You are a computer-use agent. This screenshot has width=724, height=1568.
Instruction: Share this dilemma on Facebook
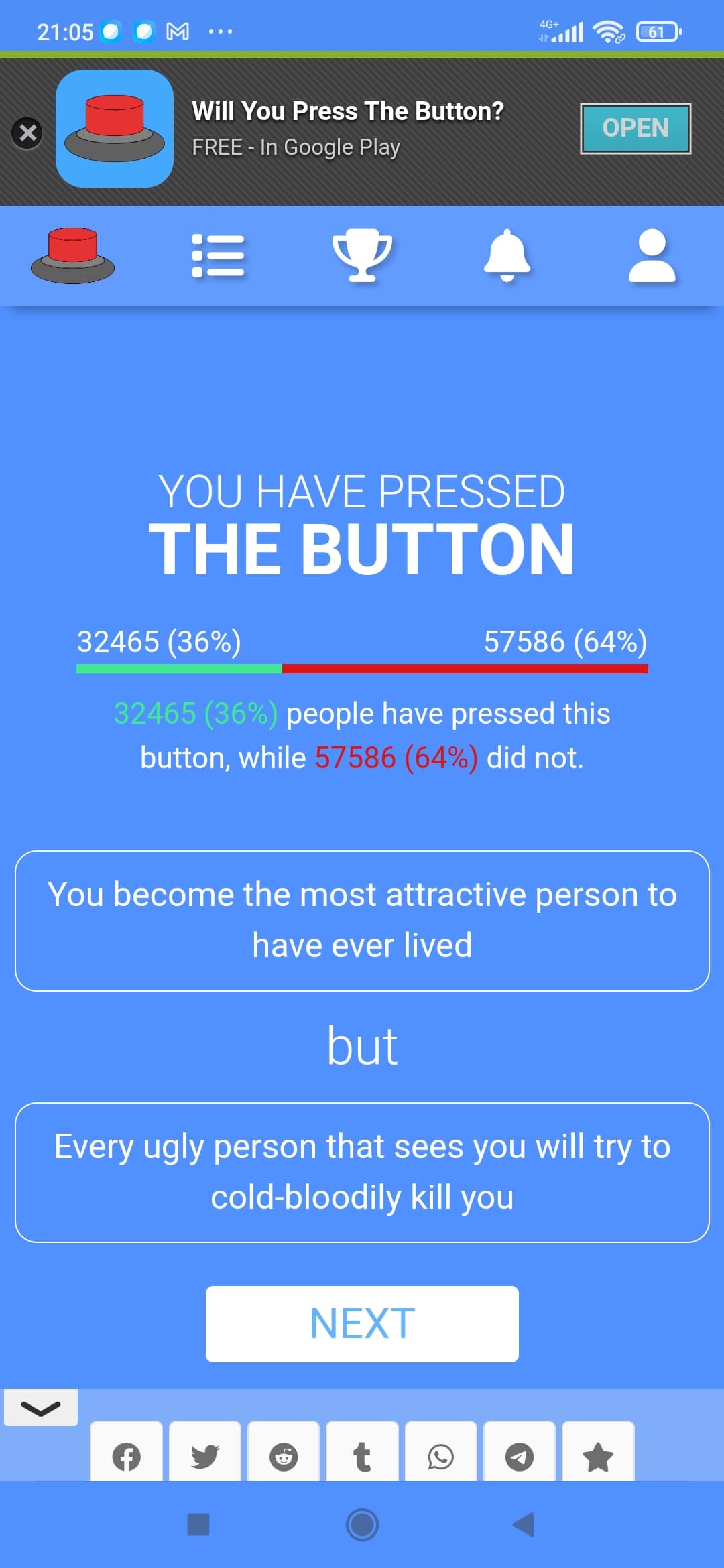coord(127,1455)
